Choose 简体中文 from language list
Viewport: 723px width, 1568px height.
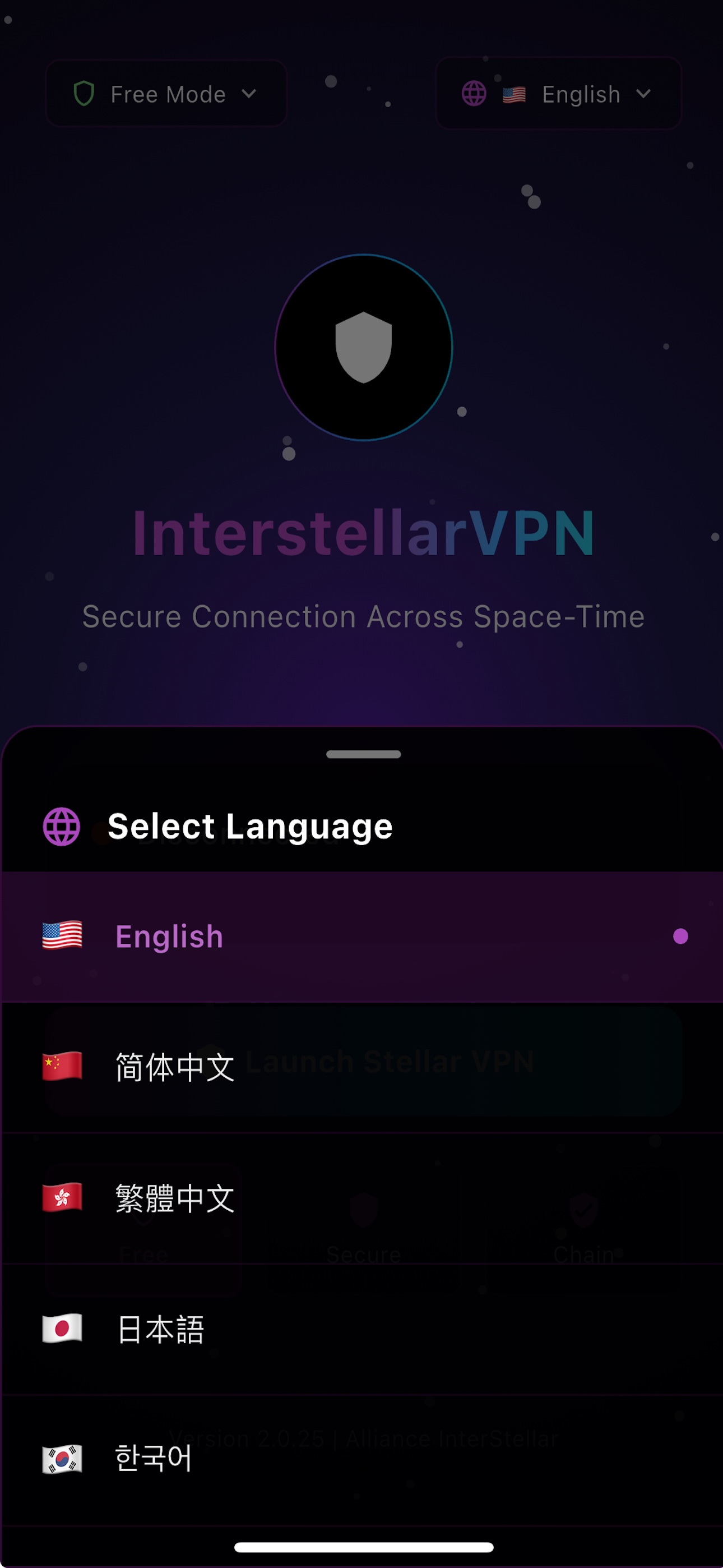click(361, 1067)
